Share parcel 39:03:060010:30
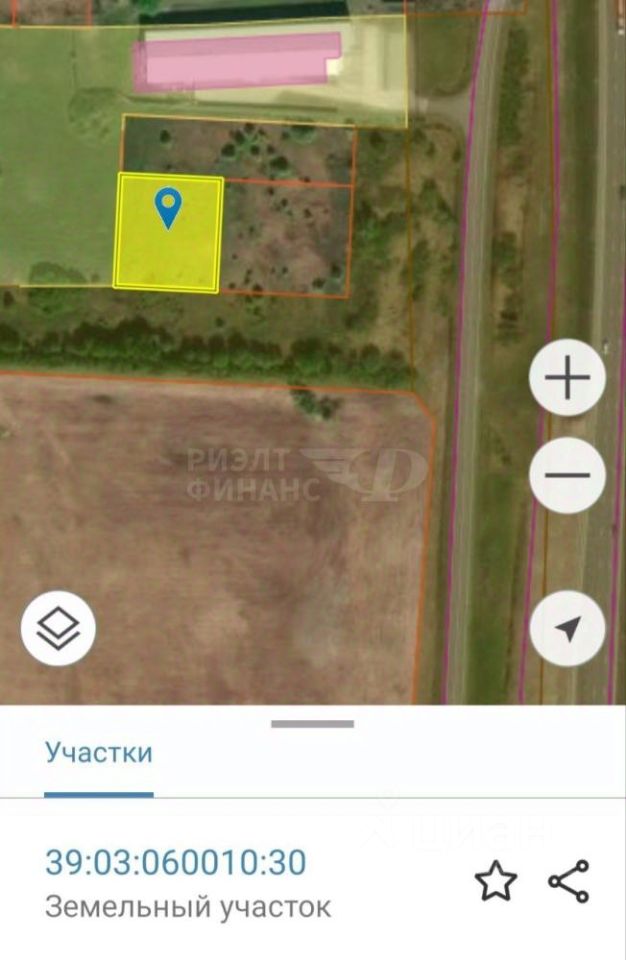 (569, 882)
